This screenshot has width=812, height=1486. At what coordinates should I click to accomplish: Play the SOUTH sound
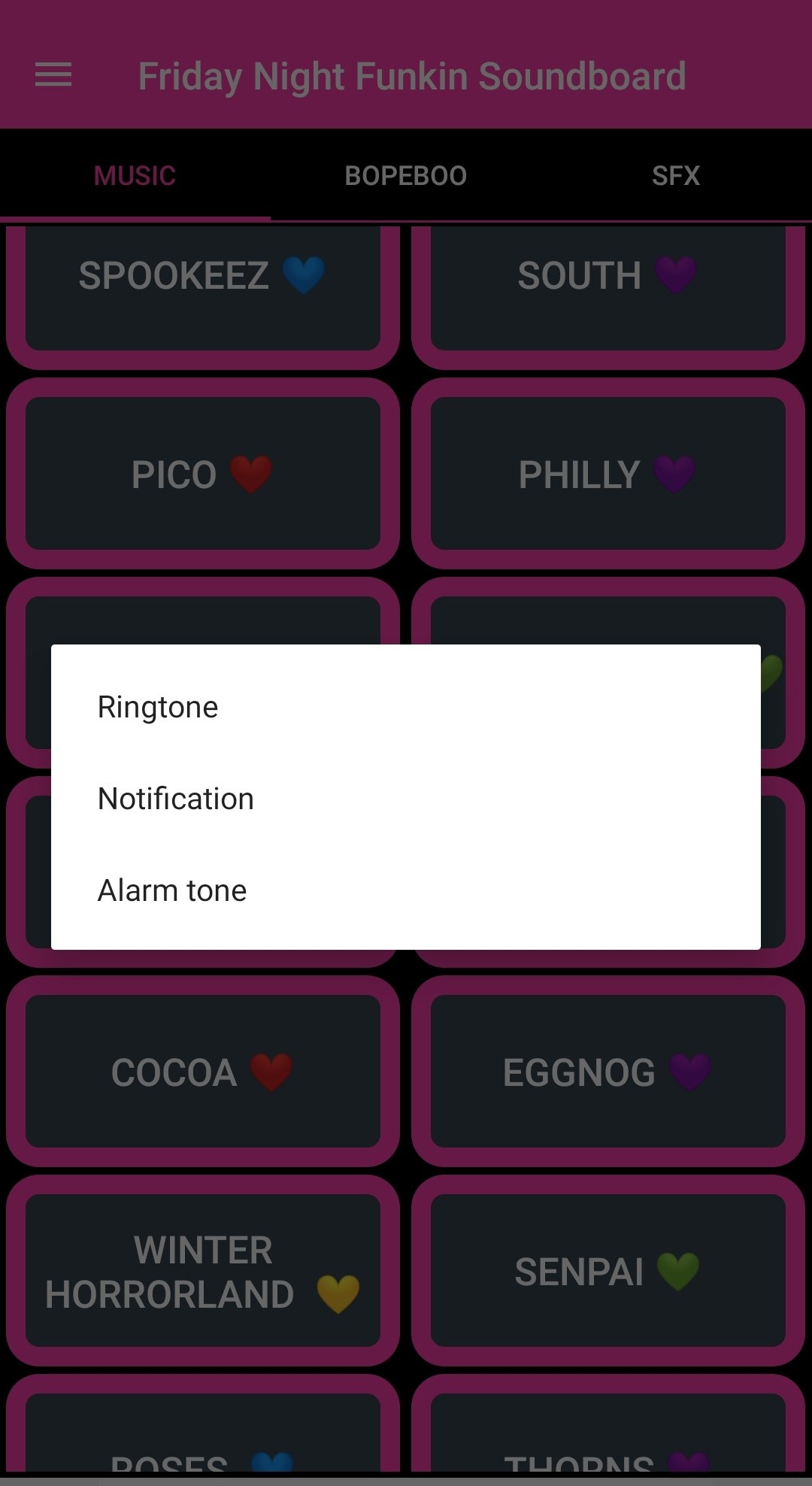pyautogui.click(x=608, y=287)
